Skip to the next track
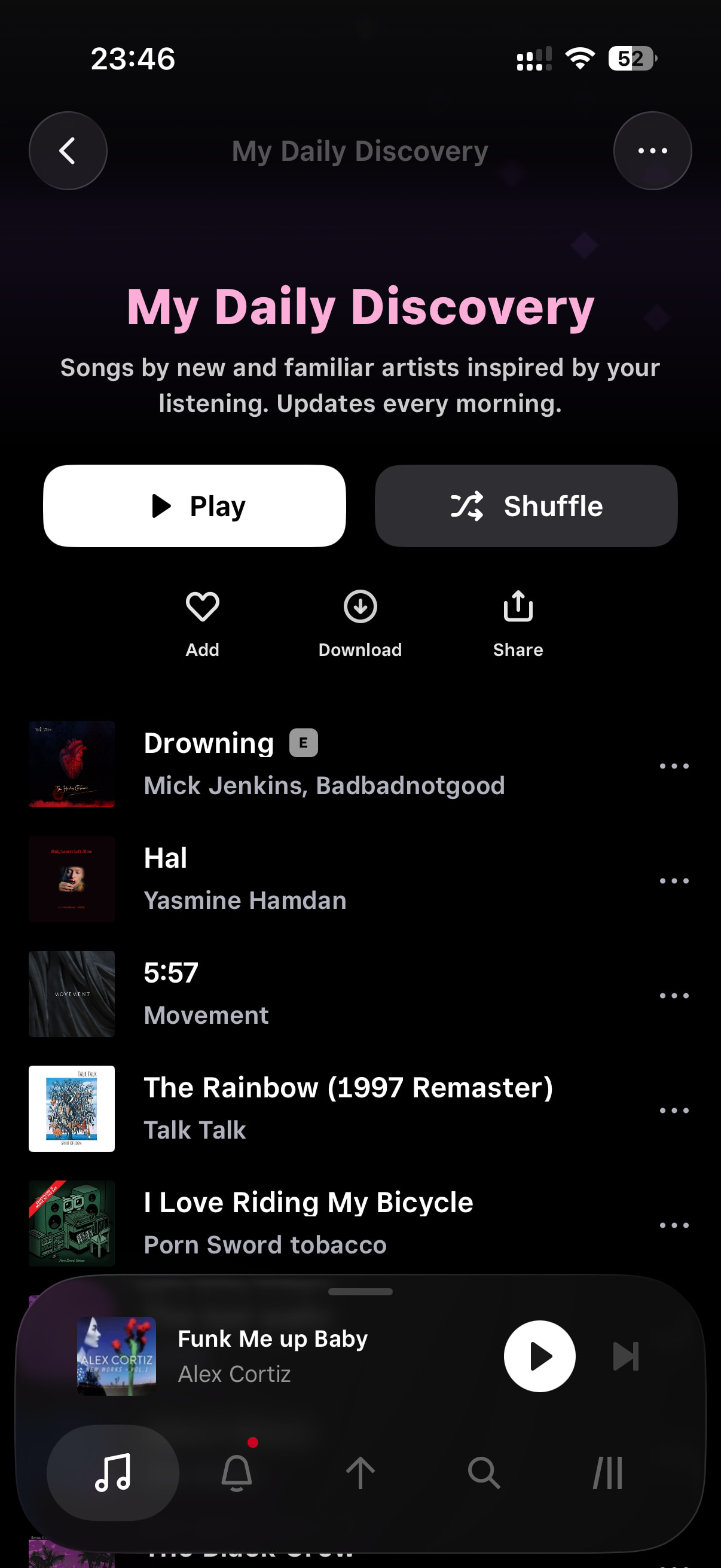 point(625,1356)
